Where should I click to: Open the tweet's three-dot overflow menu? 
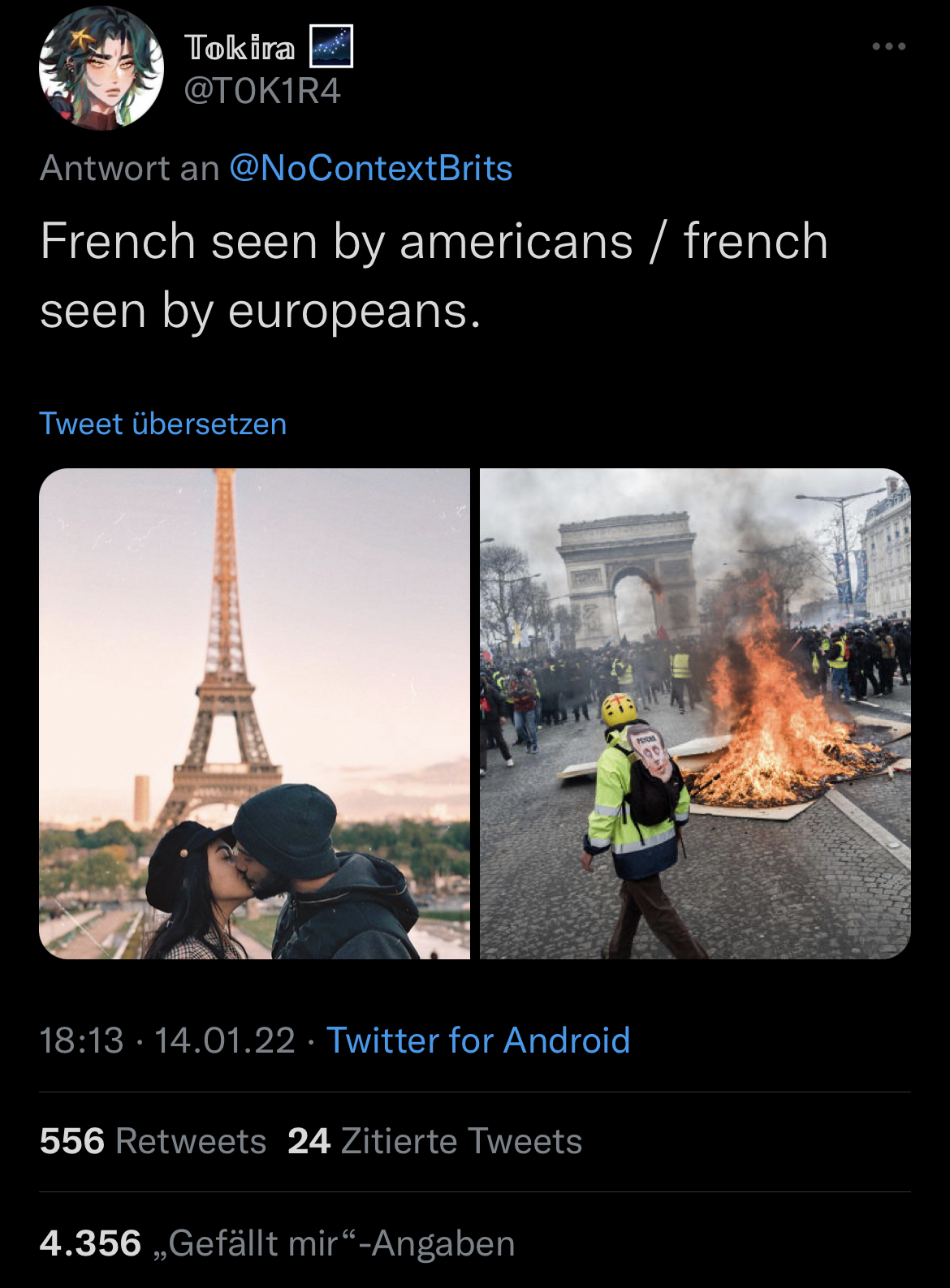coord(888,47)
